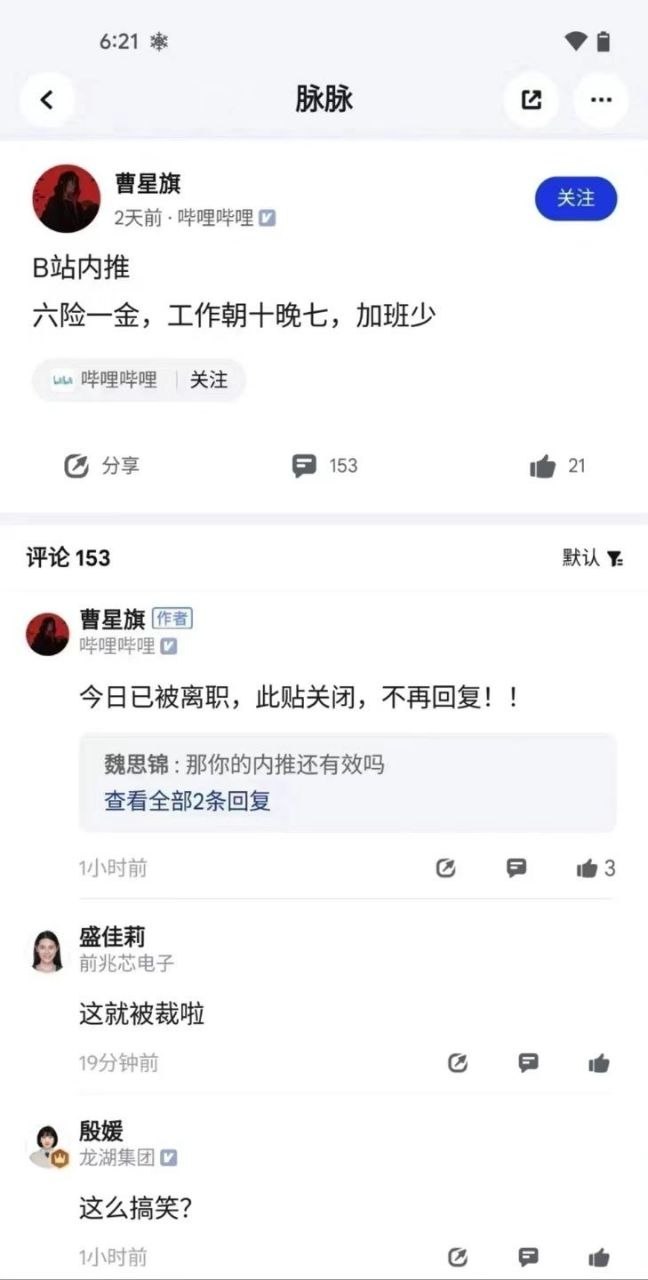The width and height of the screenshot is (648, 1280).
Task: Like 殷媛's comment
Action: [x=599, y=1257]
